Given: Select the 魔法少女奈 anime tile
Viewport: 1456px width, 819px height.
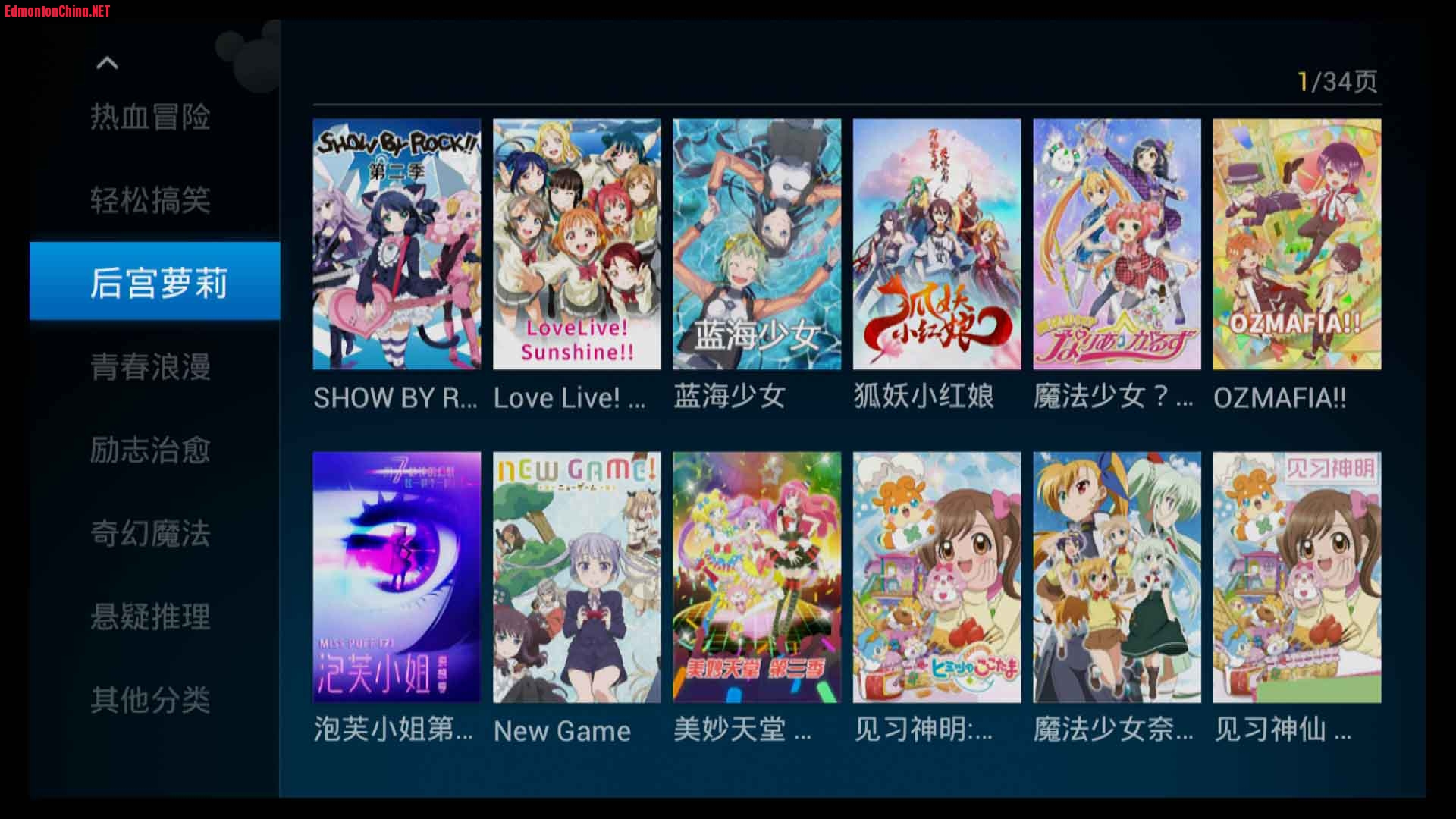Looking at the screenshot, I should click(1116, 577).
